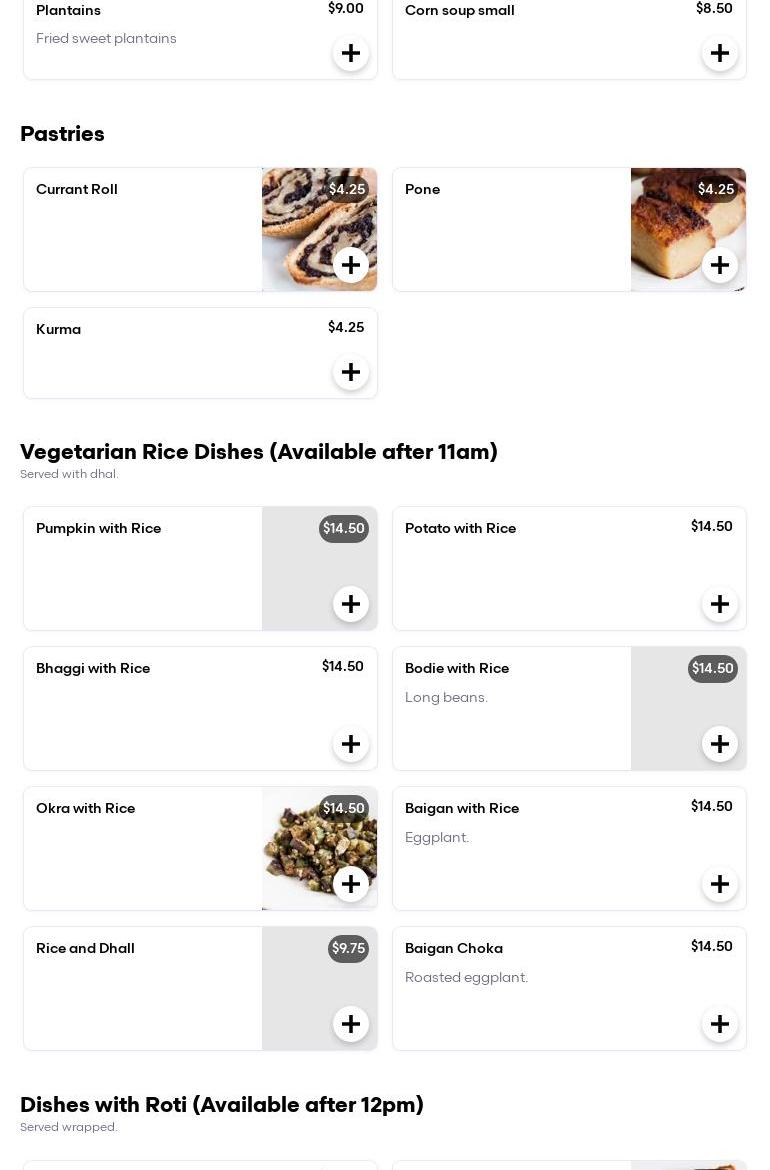Screen dimensions: 770x1170
Task: Add Baigan Choka to the cart
Action: (720, 1024)
